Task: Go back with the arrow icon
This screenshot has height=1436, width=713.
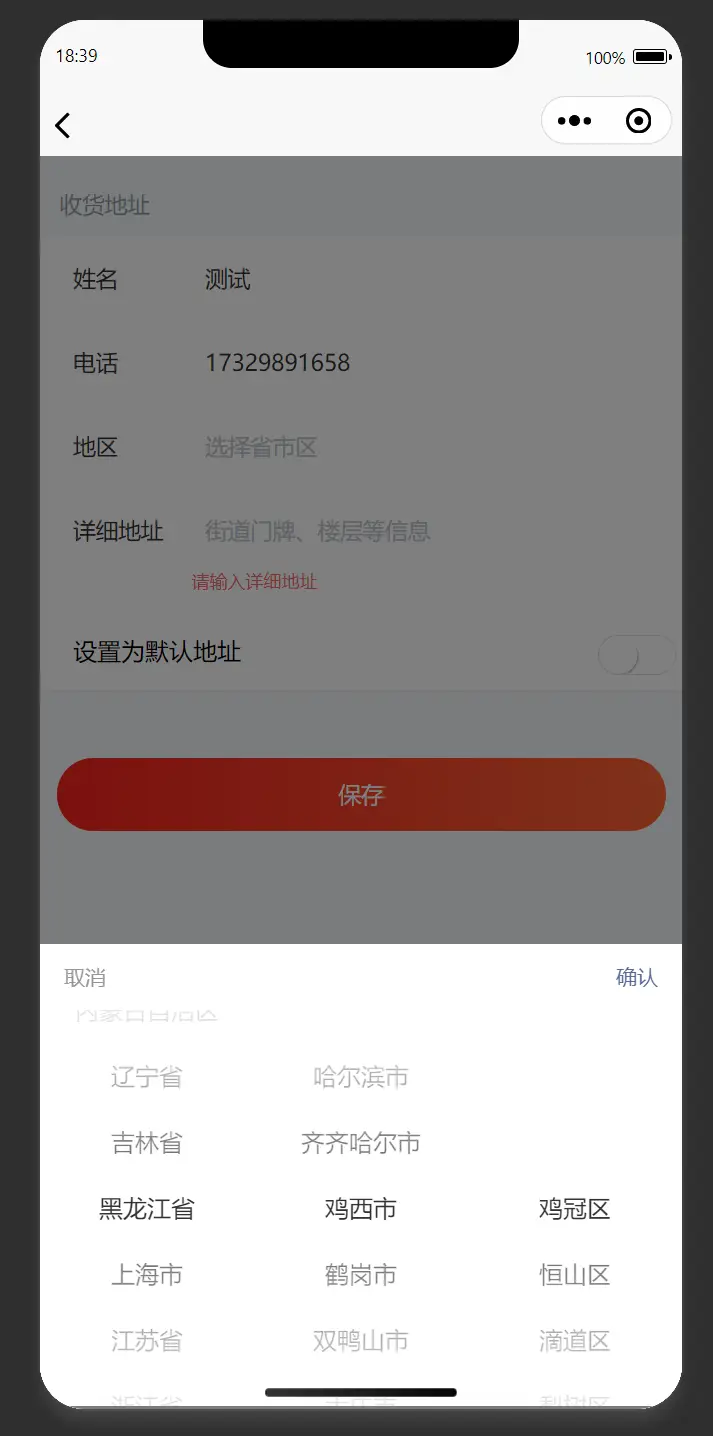Action: click(x=63, y=125)
